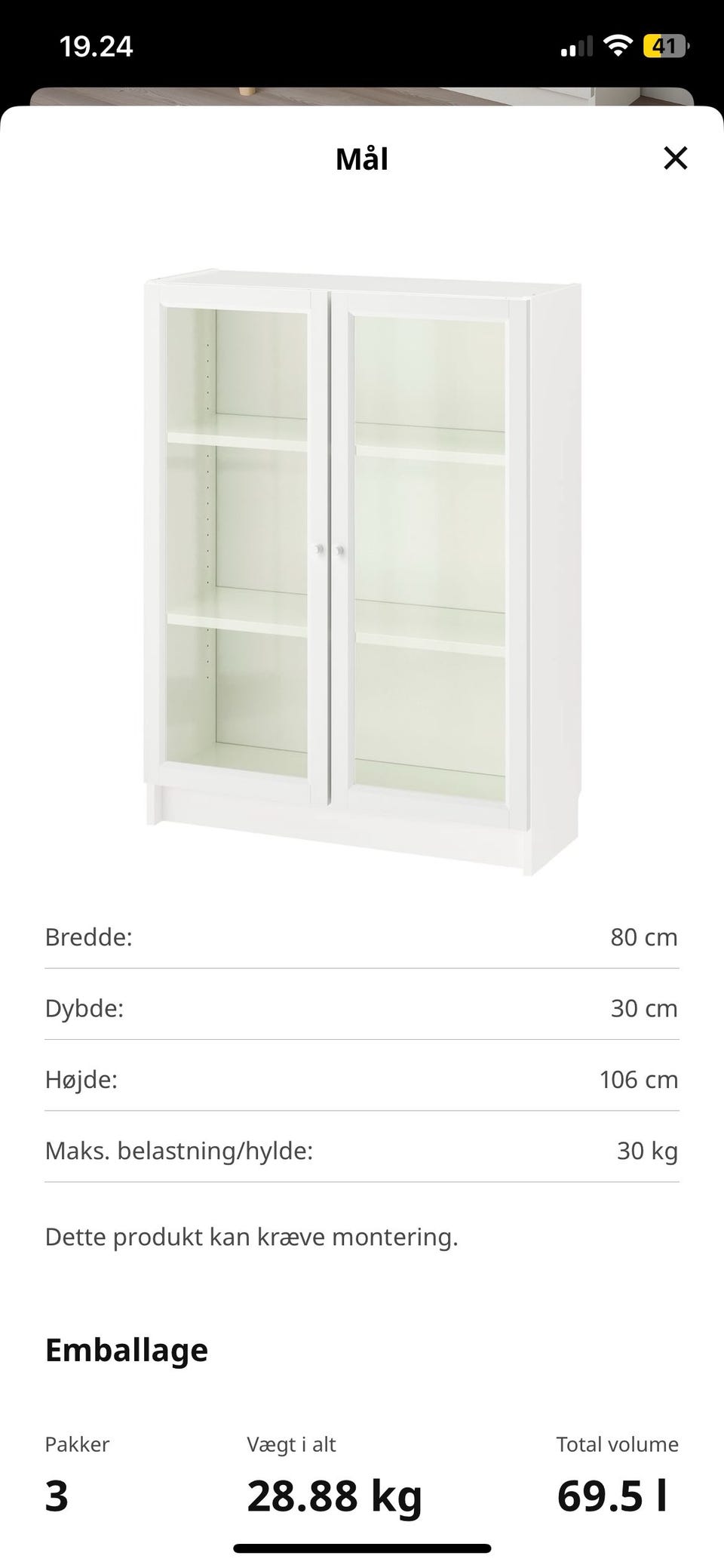The height and width of the screenshot is (1568, 724).
Task: Tap the montering notice text
Action: (252, 1237)
